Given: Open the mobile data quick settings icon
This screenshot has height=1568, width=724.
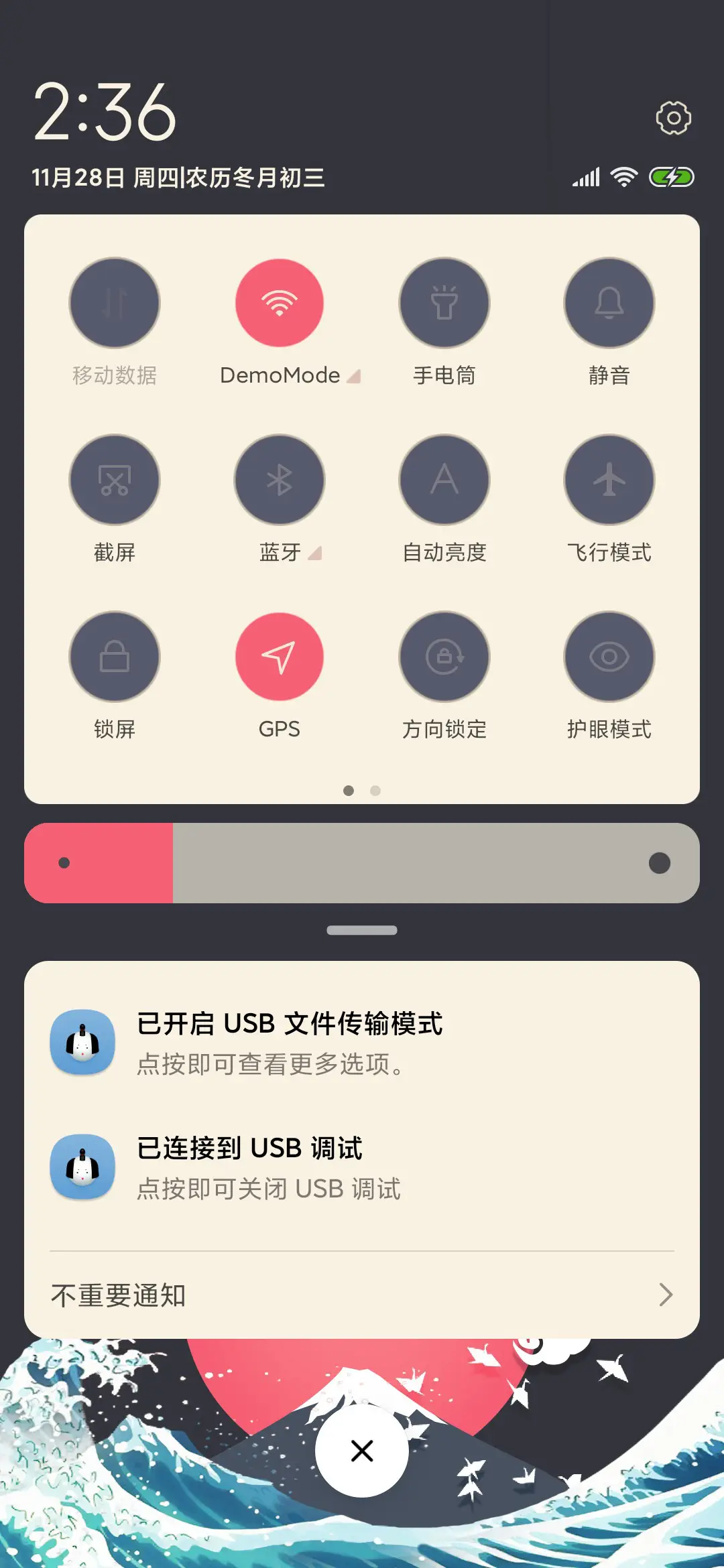Looking at the screenshot, I should [115, 303].
